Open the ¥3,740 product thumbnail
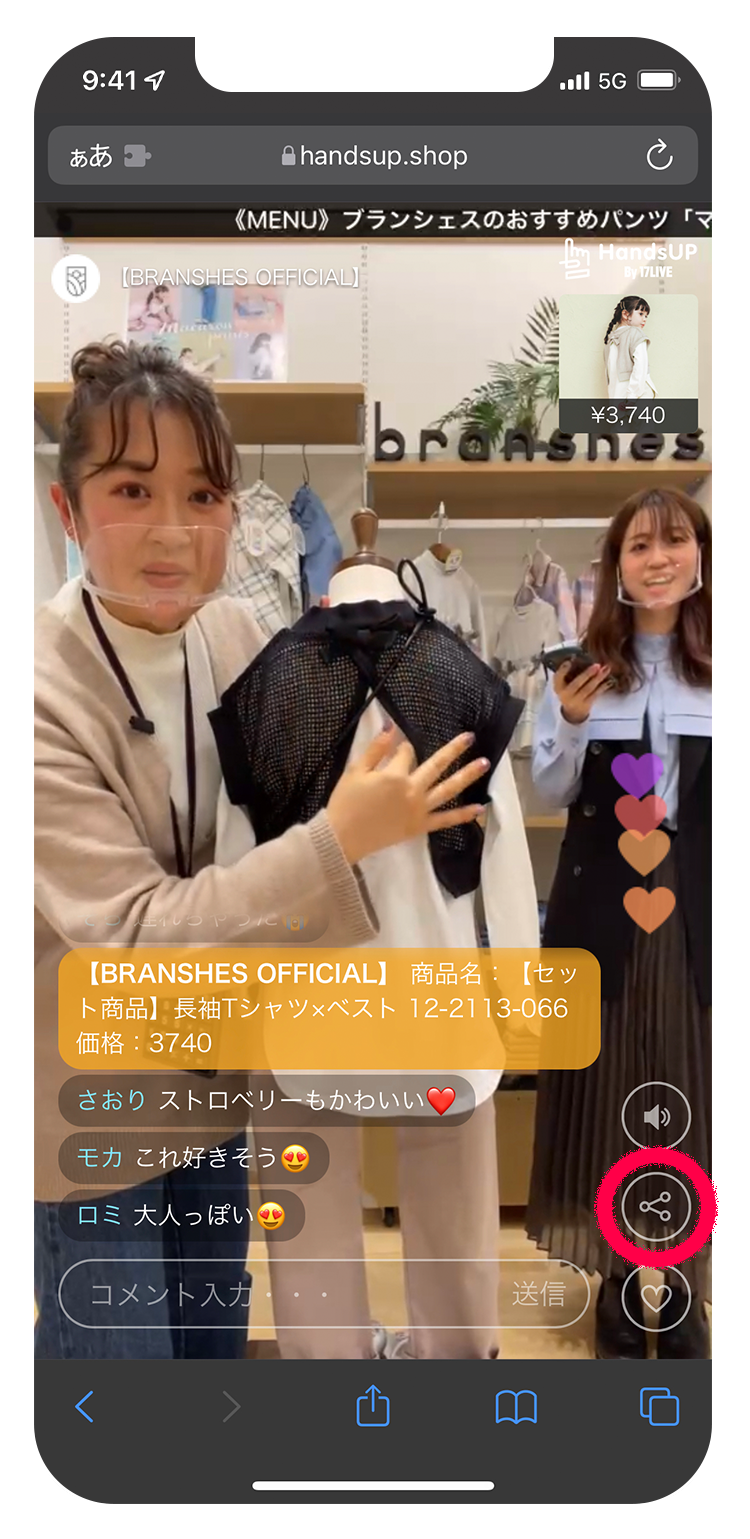Screen dimensions: 750x1539 pos(628,362)
